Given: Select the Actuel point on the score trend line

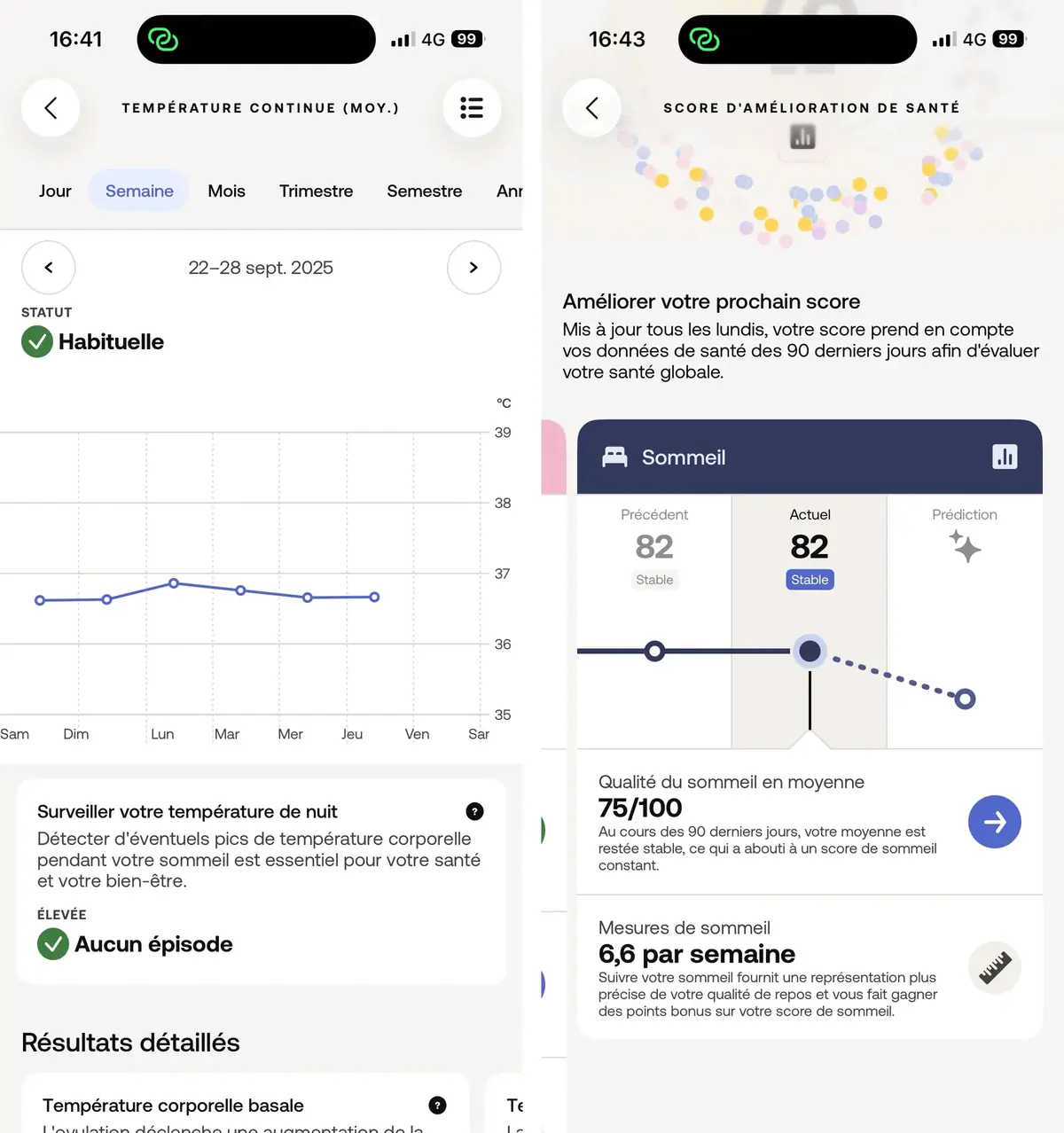Looking at the screenshot, I should [x=809, y=651].
